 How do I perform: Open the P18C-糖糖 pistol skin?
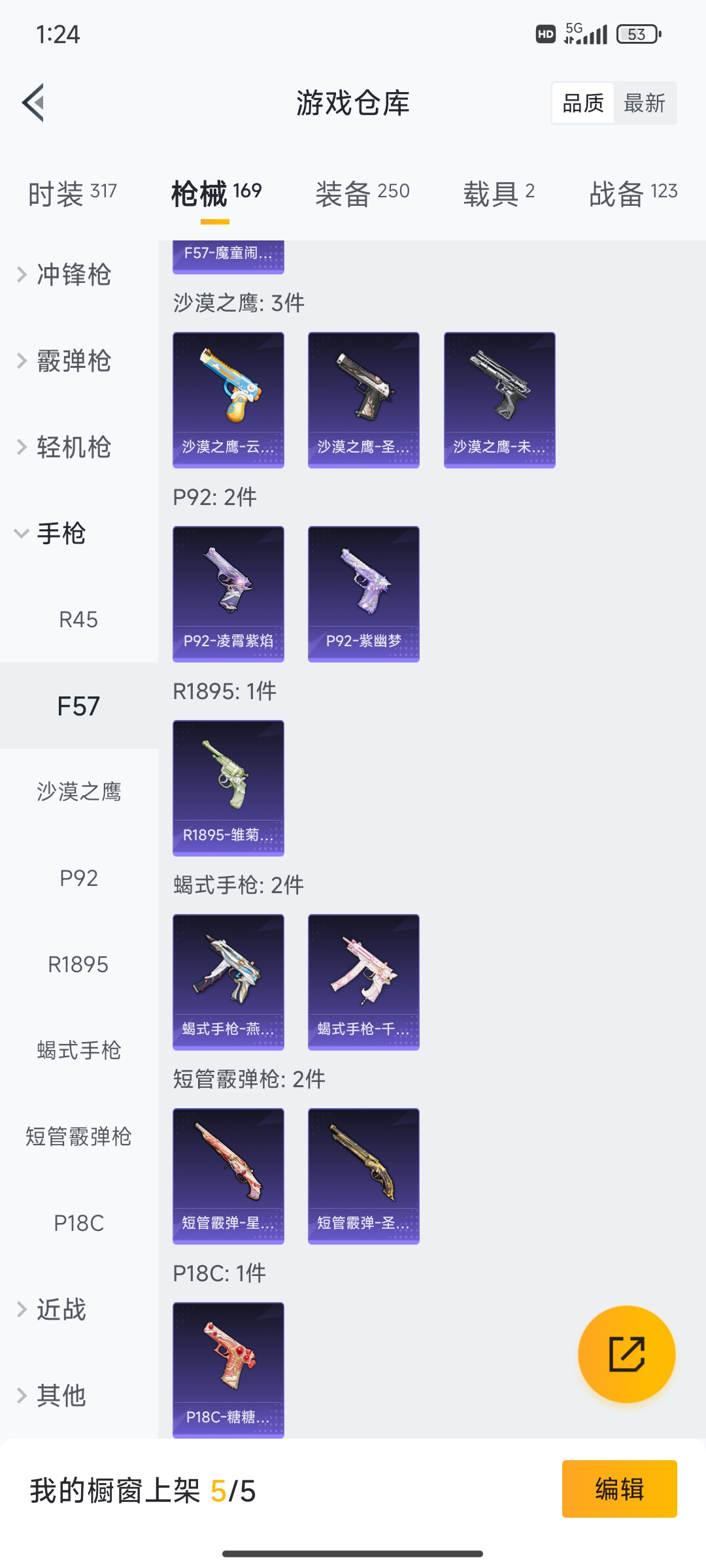pos(228,1369)
